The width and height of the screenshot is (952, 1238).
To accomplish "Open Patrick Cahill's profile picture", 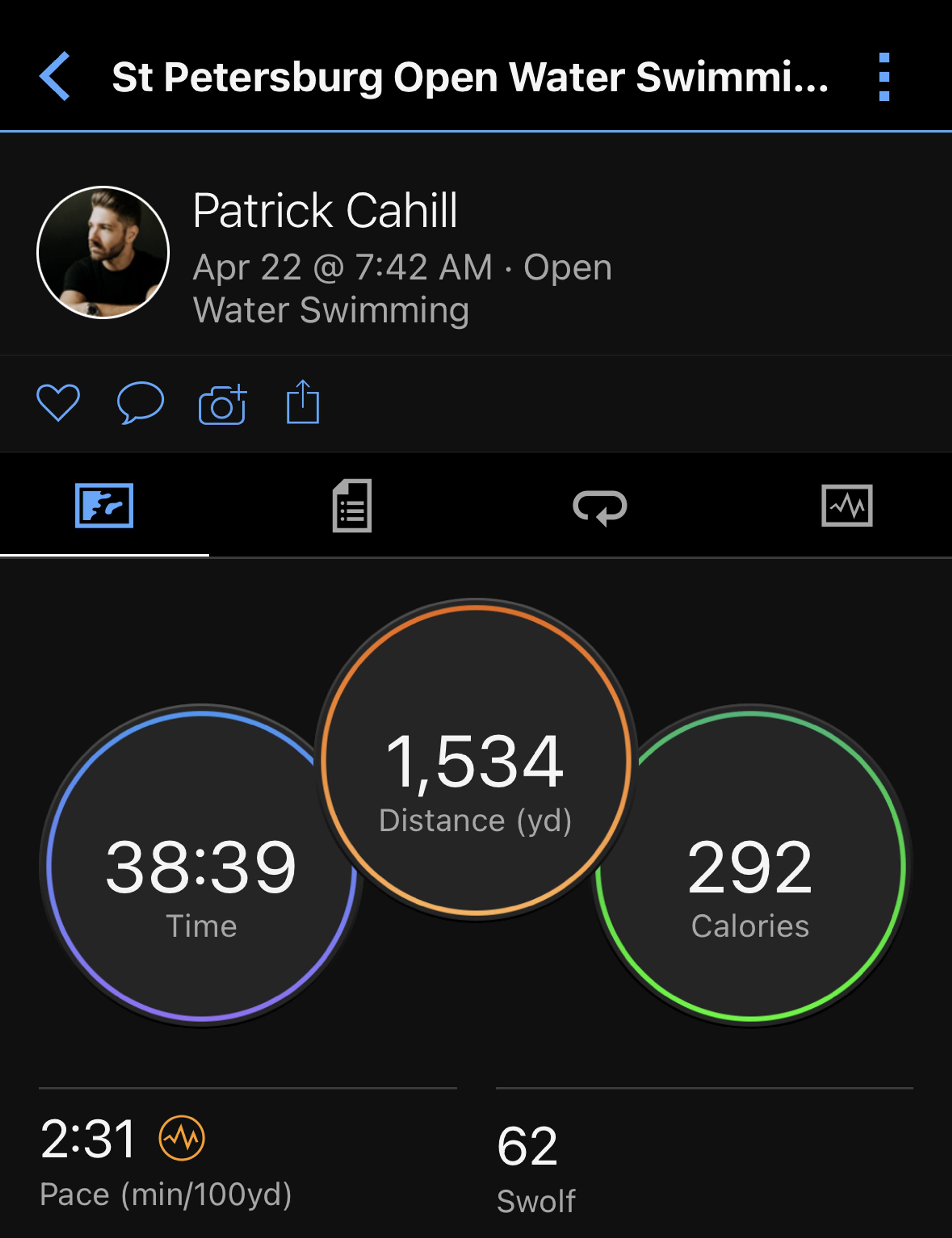I will (x=103, y=253).
